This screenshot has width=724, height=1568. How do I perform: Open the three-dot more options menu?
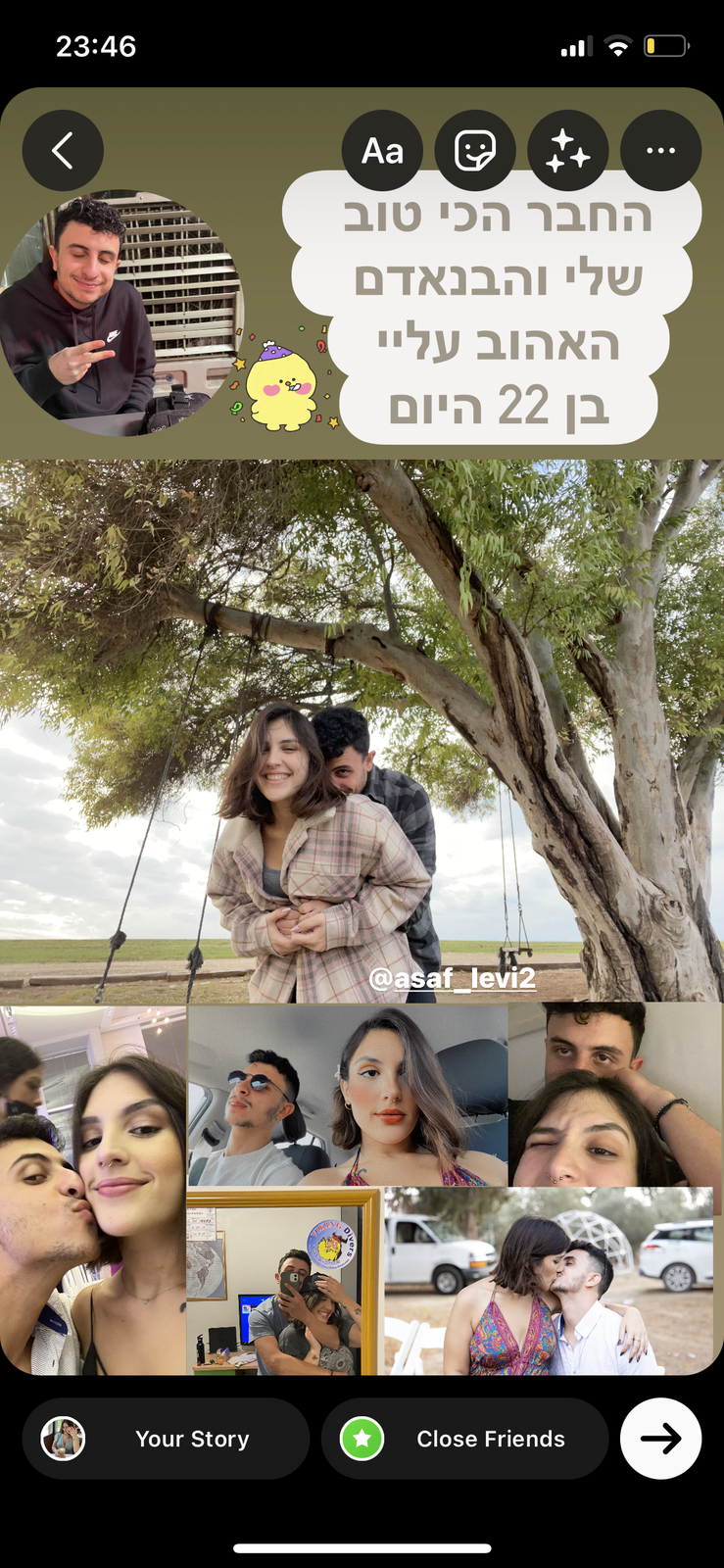tap(660, 151)
